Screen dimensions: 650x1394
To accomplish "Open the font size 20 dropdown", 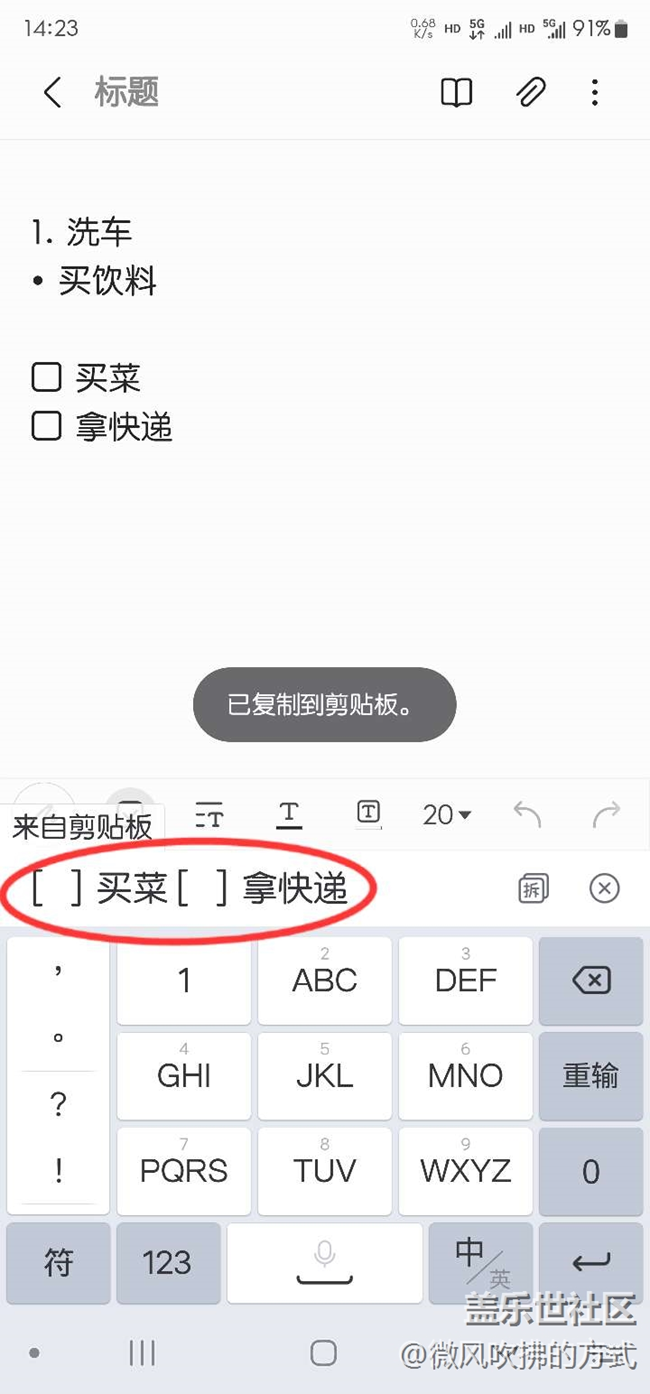I will [x=447, y=815].
